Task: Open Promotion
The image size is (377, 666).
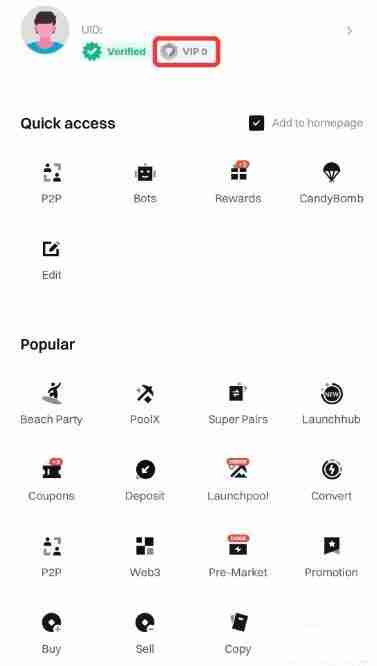Action: point(332,556)
